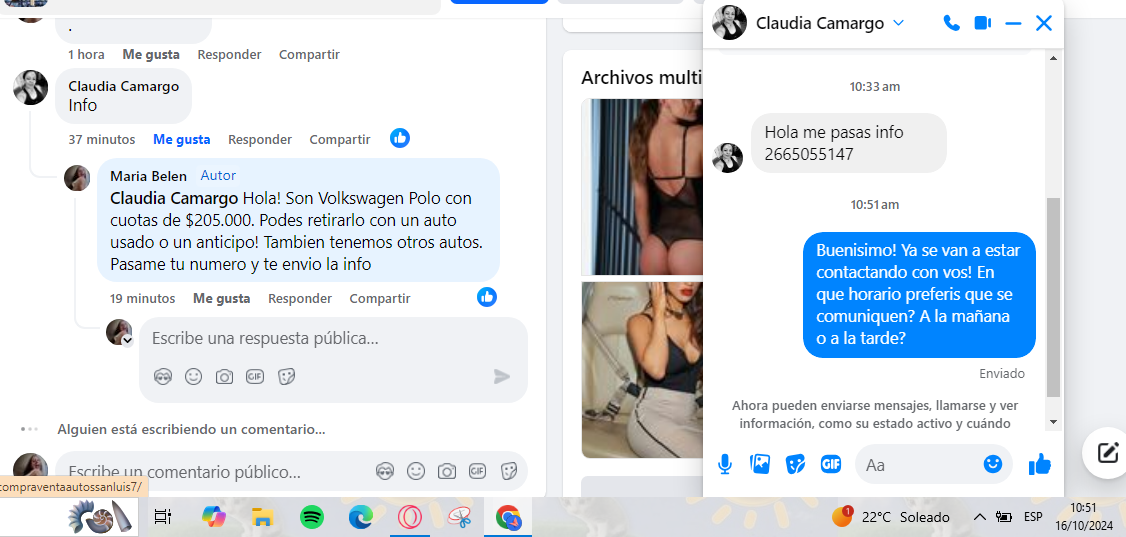Open Spotify from the taskbar
Screen dimensions: 1126x537
[312, 517]
